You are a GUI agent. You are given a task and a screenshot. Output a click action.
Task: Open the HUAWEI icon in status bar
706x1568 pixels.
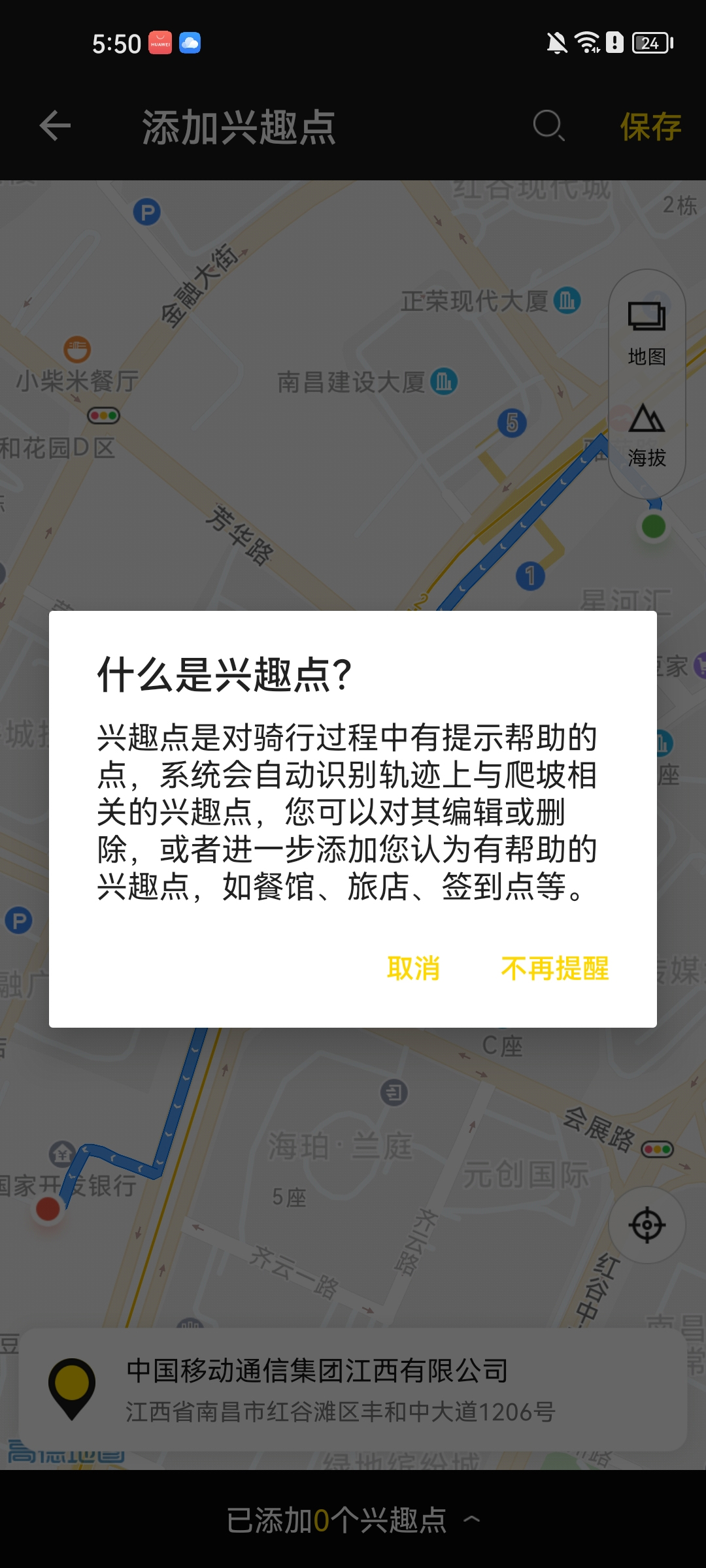(x=160, y=43)
